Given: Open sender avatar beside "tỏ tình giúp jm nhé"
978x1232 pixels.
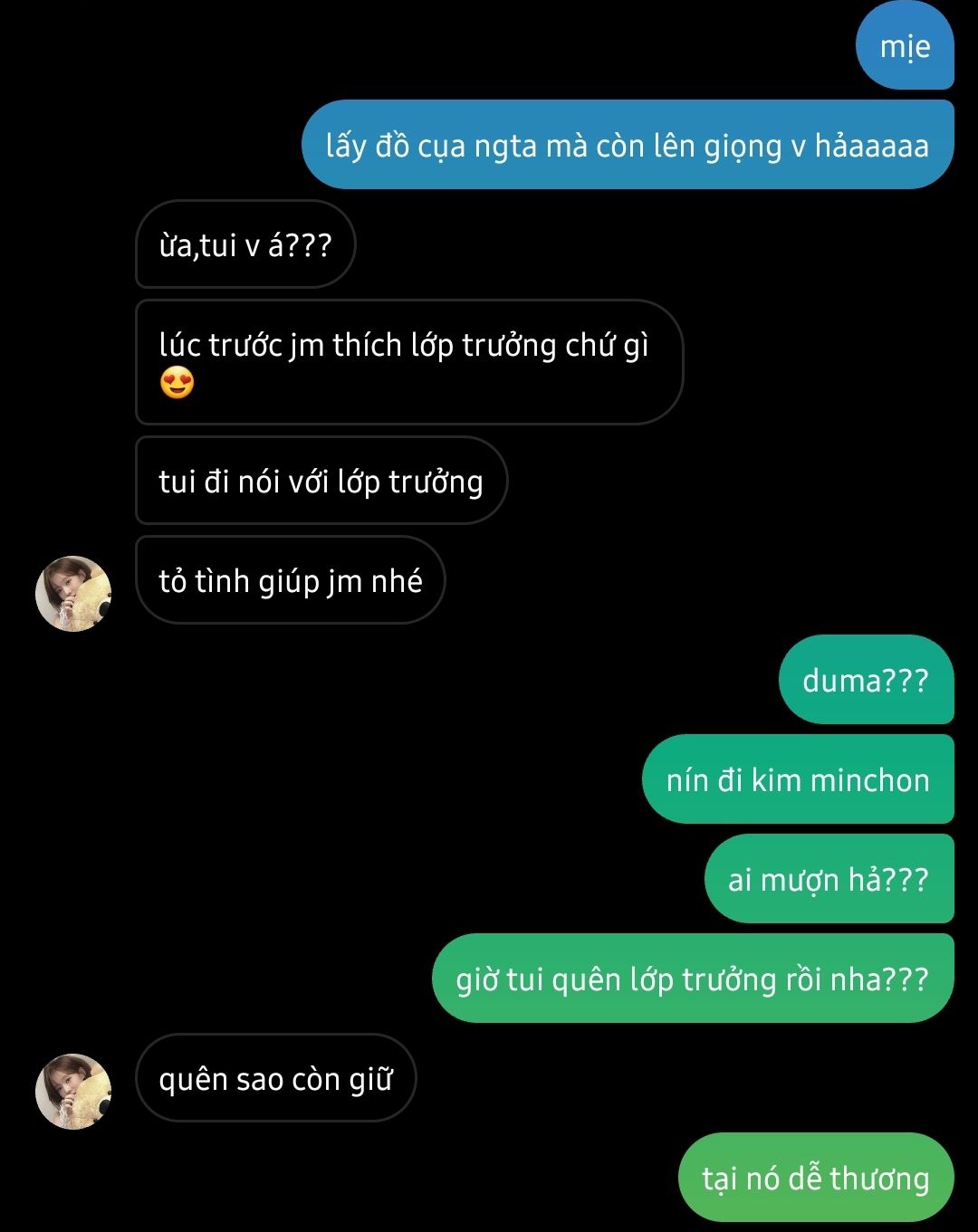Looking at the screenshot, I should click(73, 593).
